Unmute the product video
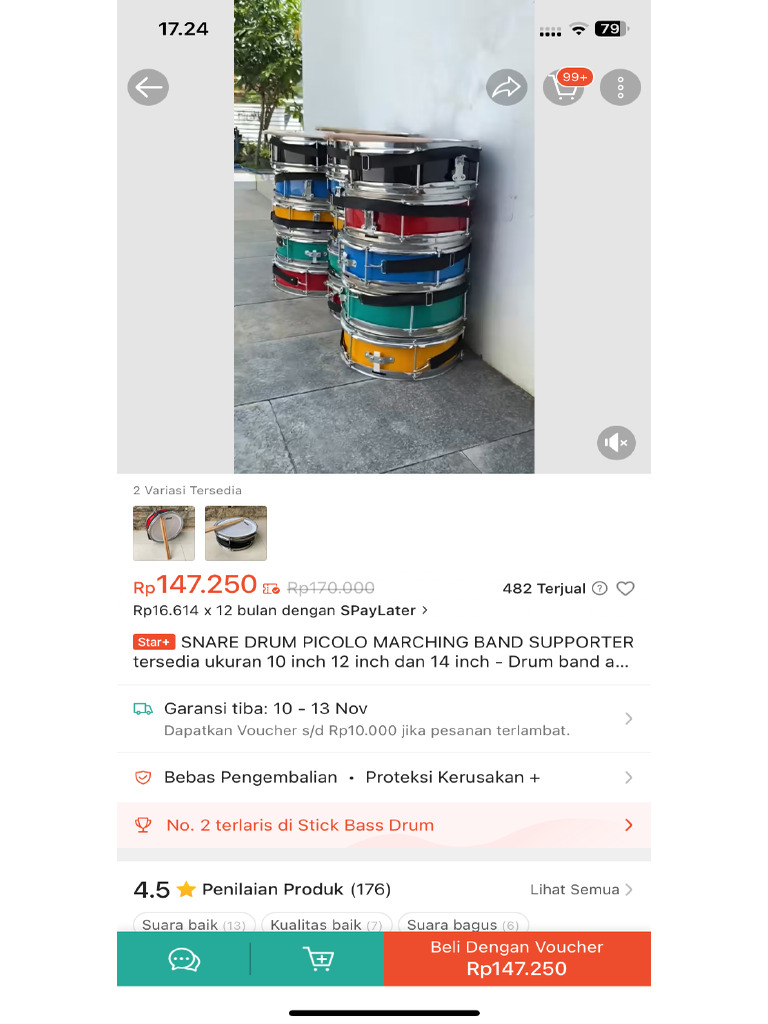The image size is (768, 1024). pos(616,442)
